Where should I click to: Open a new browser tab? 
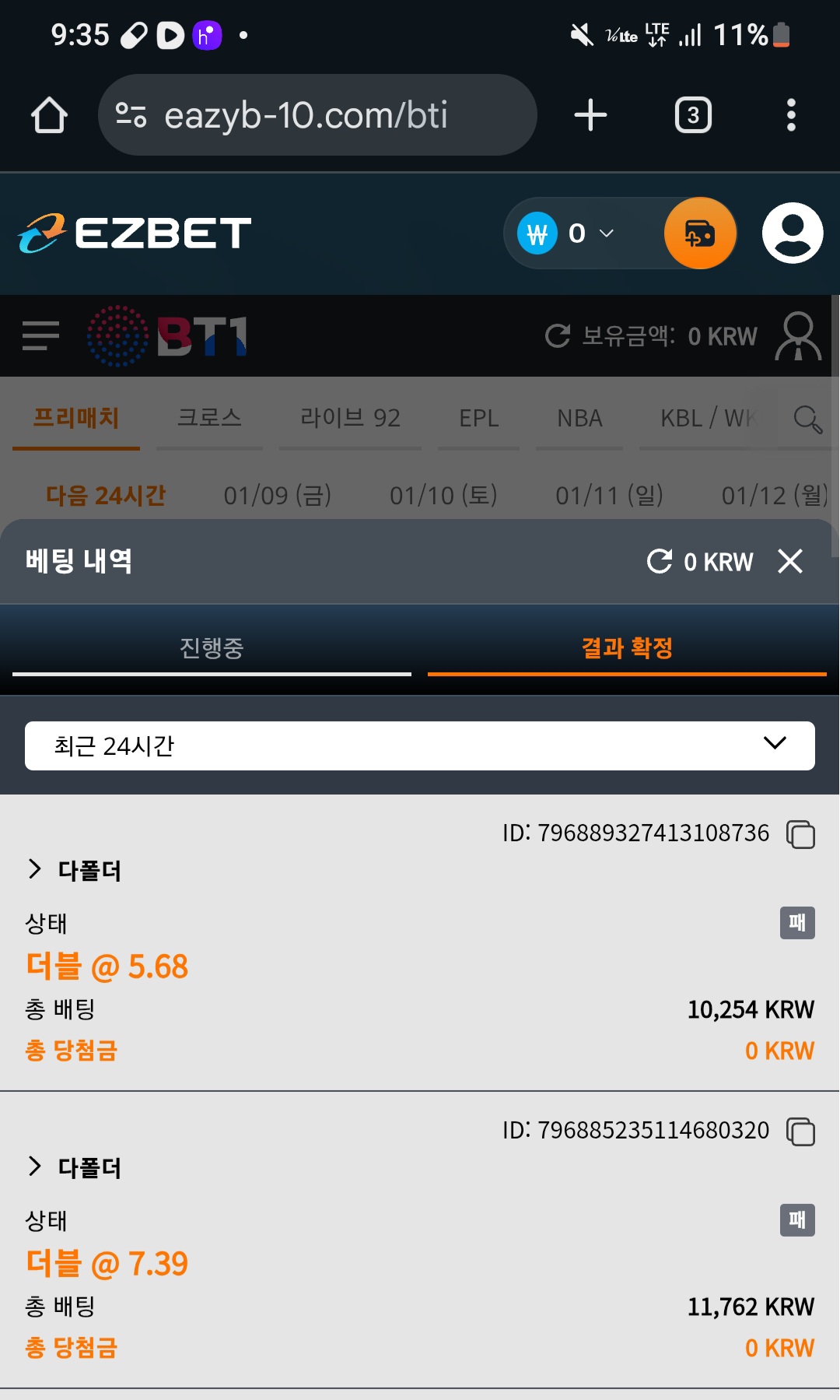[x=590, y=115]
